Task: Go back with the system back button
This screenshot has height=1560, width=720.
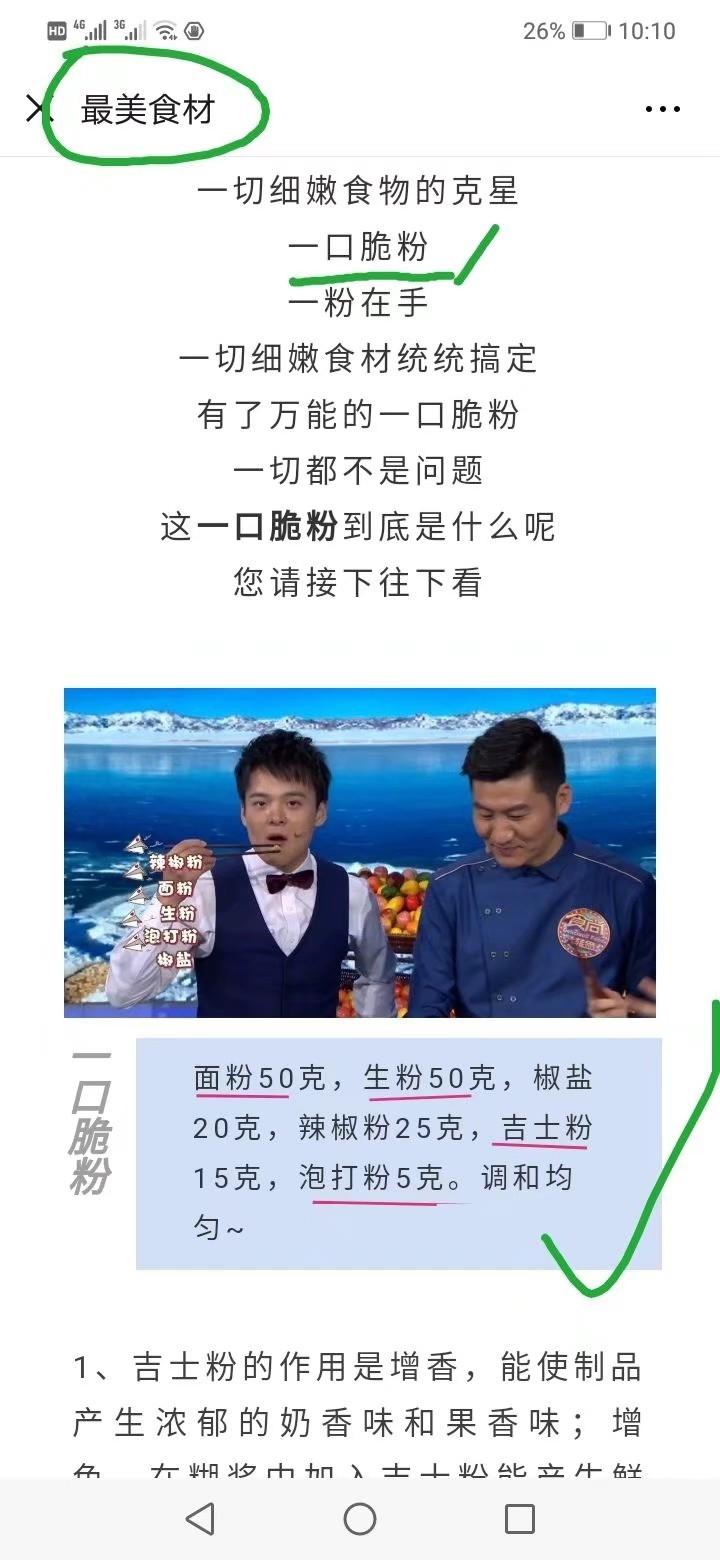Action: (x=200, y=1519)
